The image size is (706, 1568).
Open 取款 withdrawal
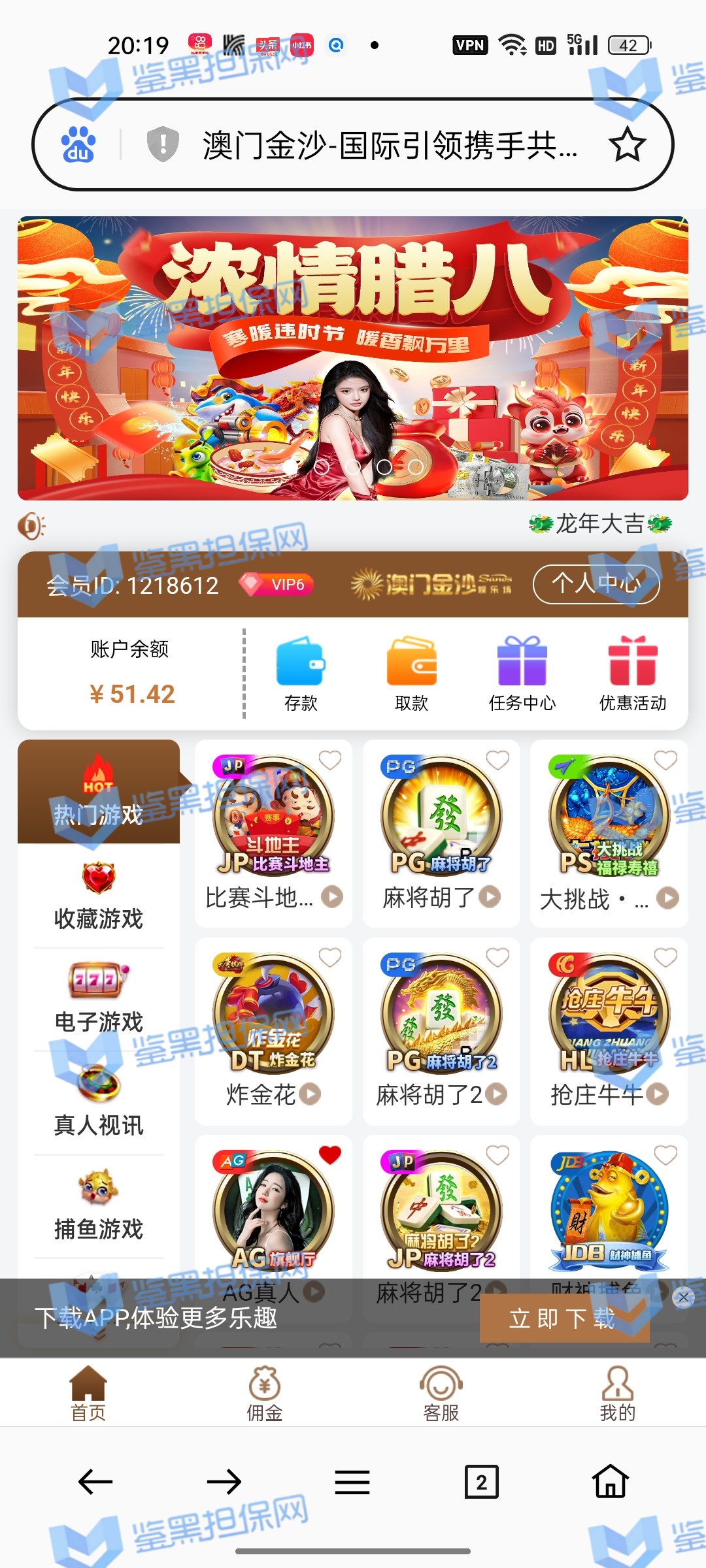click(411, 673)
